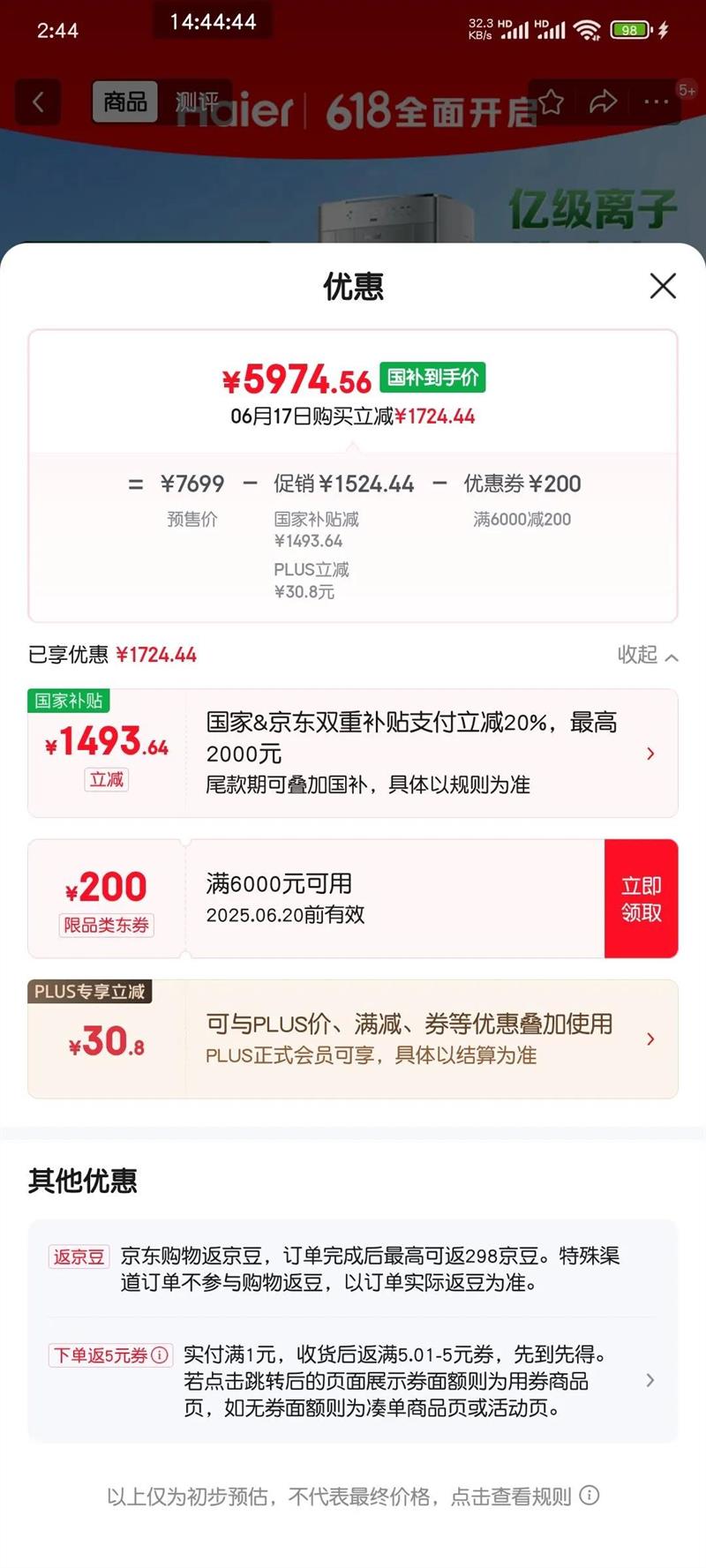Claim the ¥200 coupon via 立即领取
706x1568 pixels.
click(641, 899)
